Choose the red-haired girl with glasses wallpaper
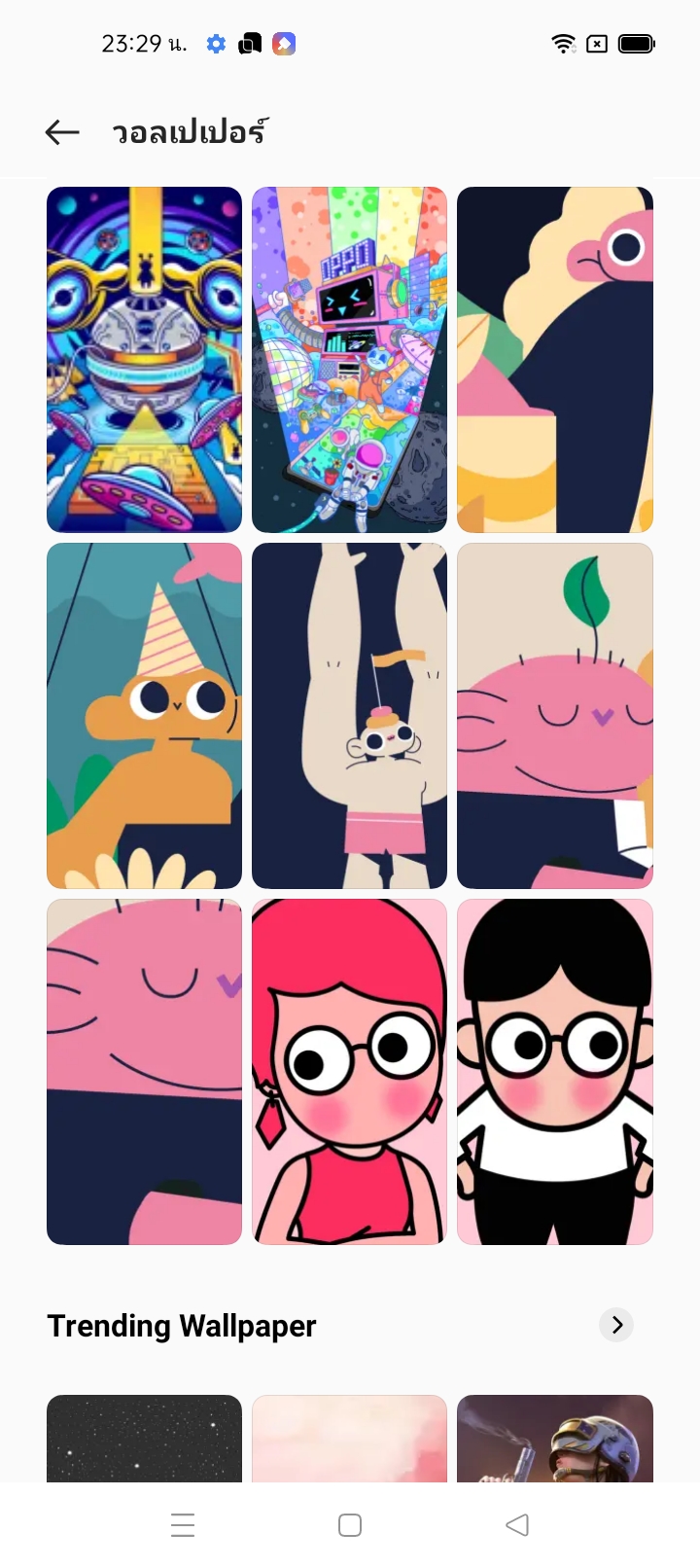700x1568 pixels. point(349,1072)
